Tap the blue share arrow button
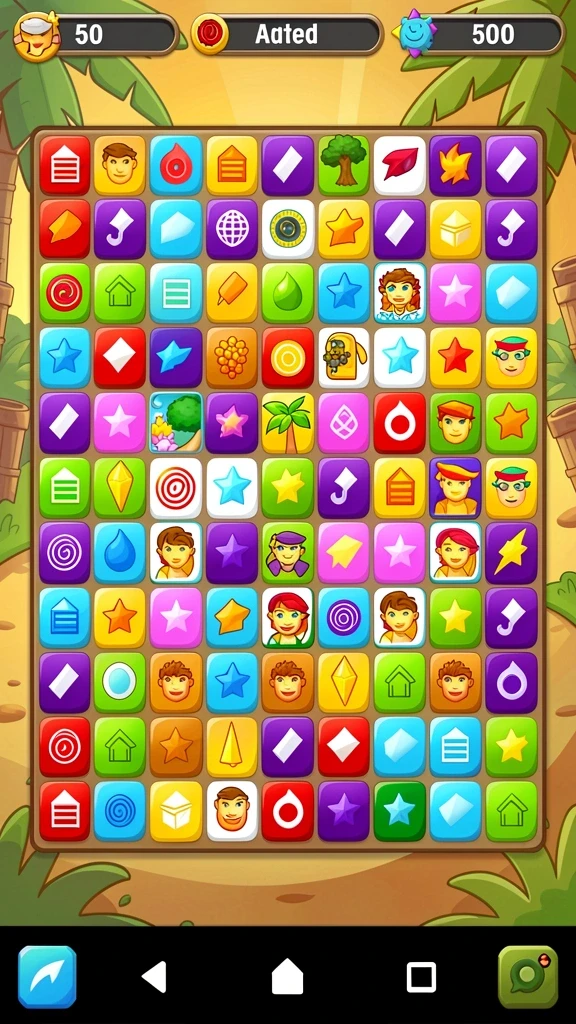The image size is (576, 1024). pyautogui.click(x=47, y=977)
